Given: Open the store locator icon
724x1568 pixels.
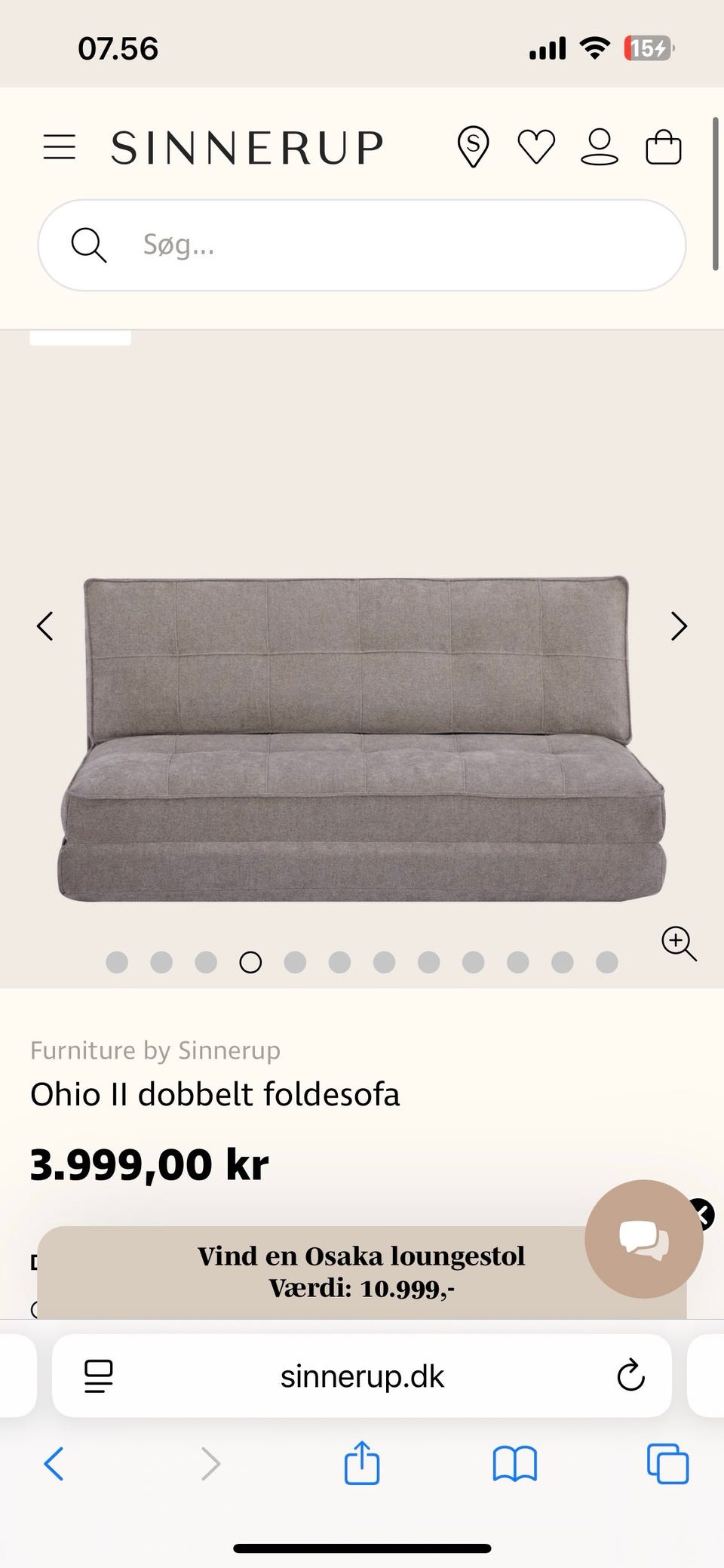Looking at the screenshot, I should click(x=474, y=146).
